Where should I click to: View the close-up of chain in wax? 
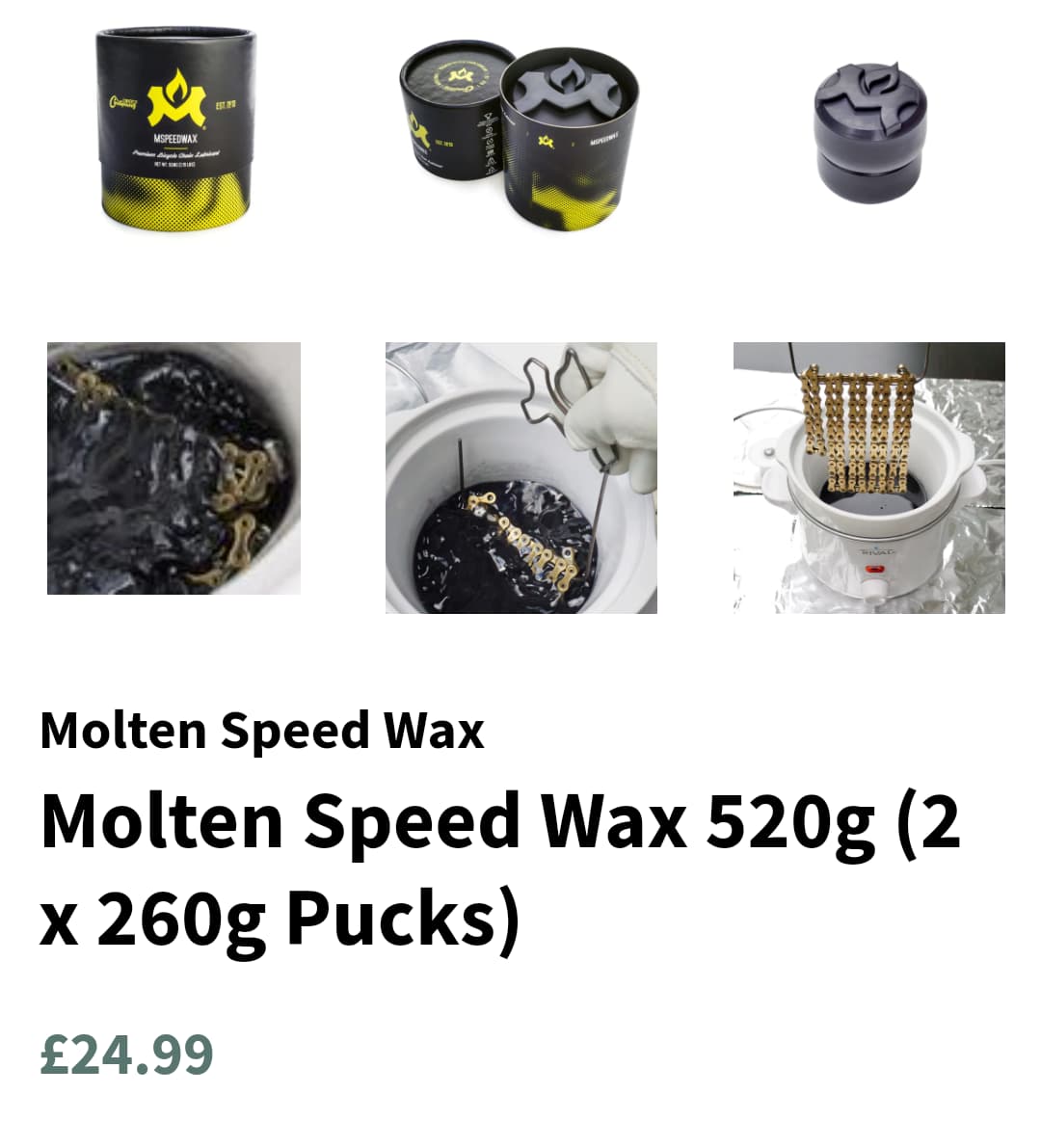click(x=173, y=468)
